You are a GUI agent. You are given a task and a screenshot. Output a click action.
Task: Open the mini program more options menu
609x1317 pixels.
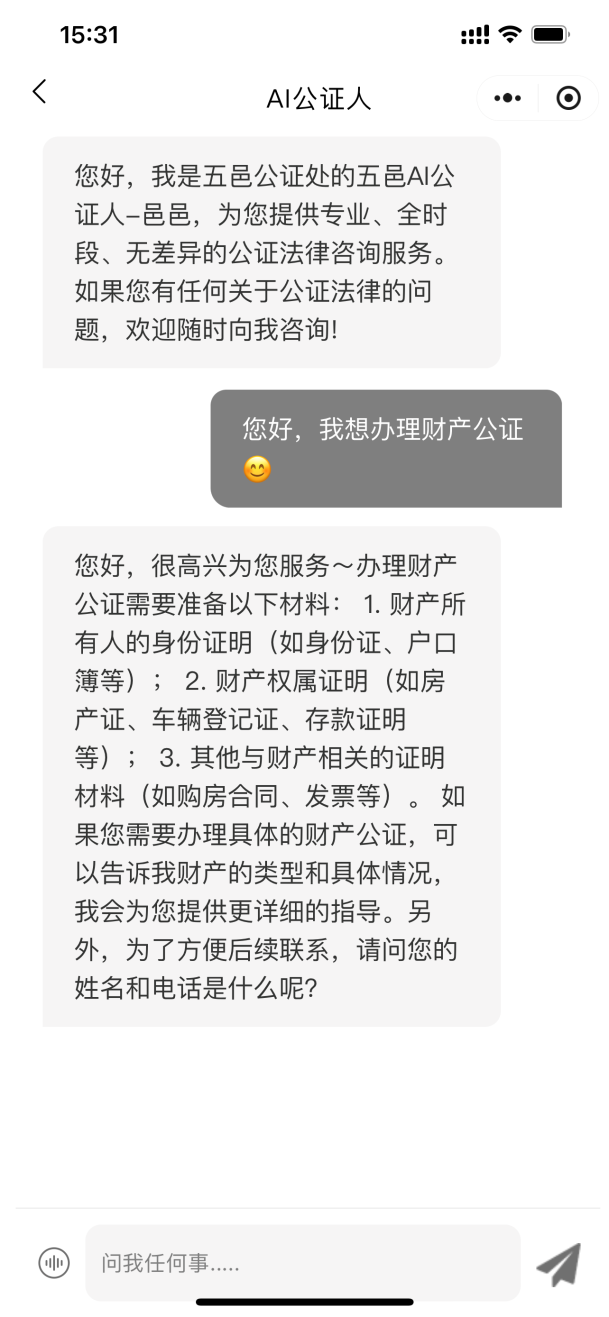[x=508, y=98]
